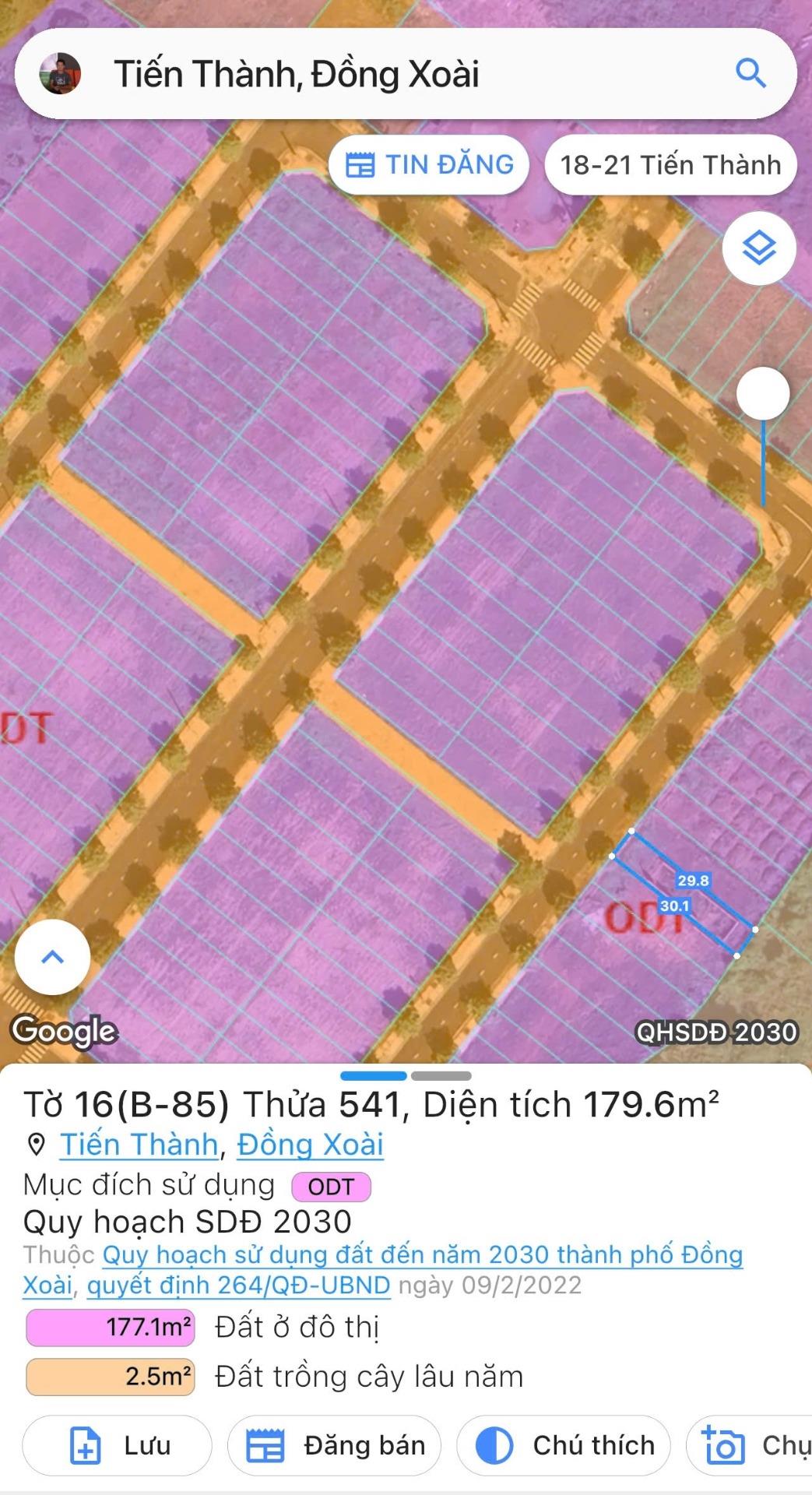
Task: Tap the search magnifier icon
Action: [750, 74]
